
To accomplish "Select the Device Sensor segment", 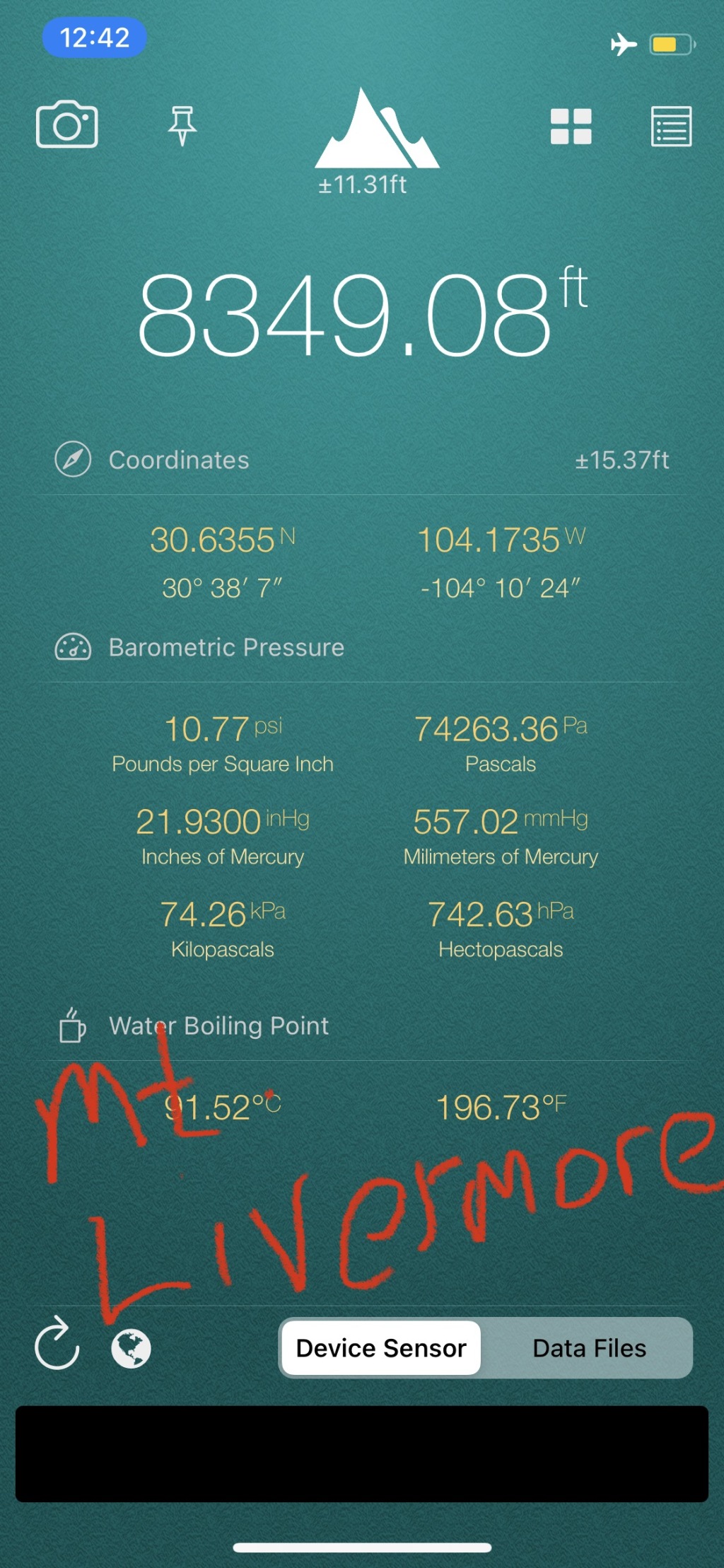I will click(x=381, y=1348).
